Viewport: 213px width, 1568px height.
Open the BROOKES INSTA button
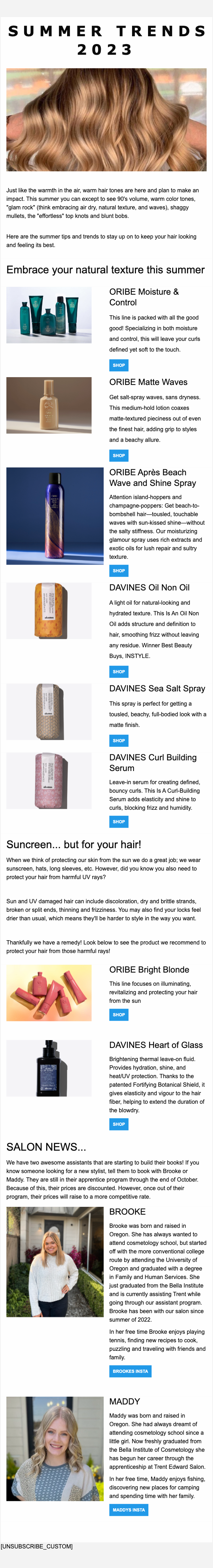click(130, 1371)
